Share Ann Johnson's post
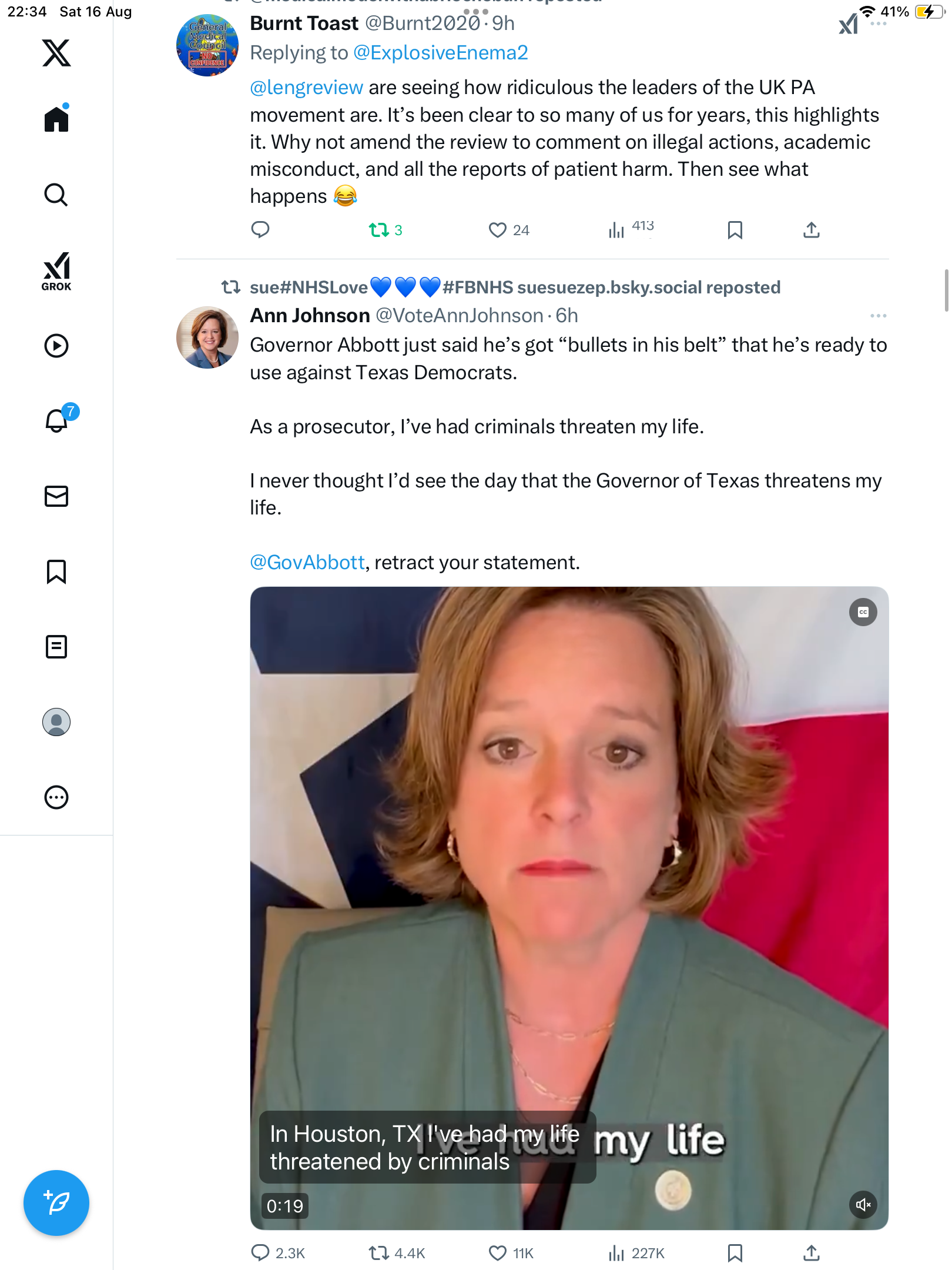This screenshot has width=952, height=1270. [811, 1253]
